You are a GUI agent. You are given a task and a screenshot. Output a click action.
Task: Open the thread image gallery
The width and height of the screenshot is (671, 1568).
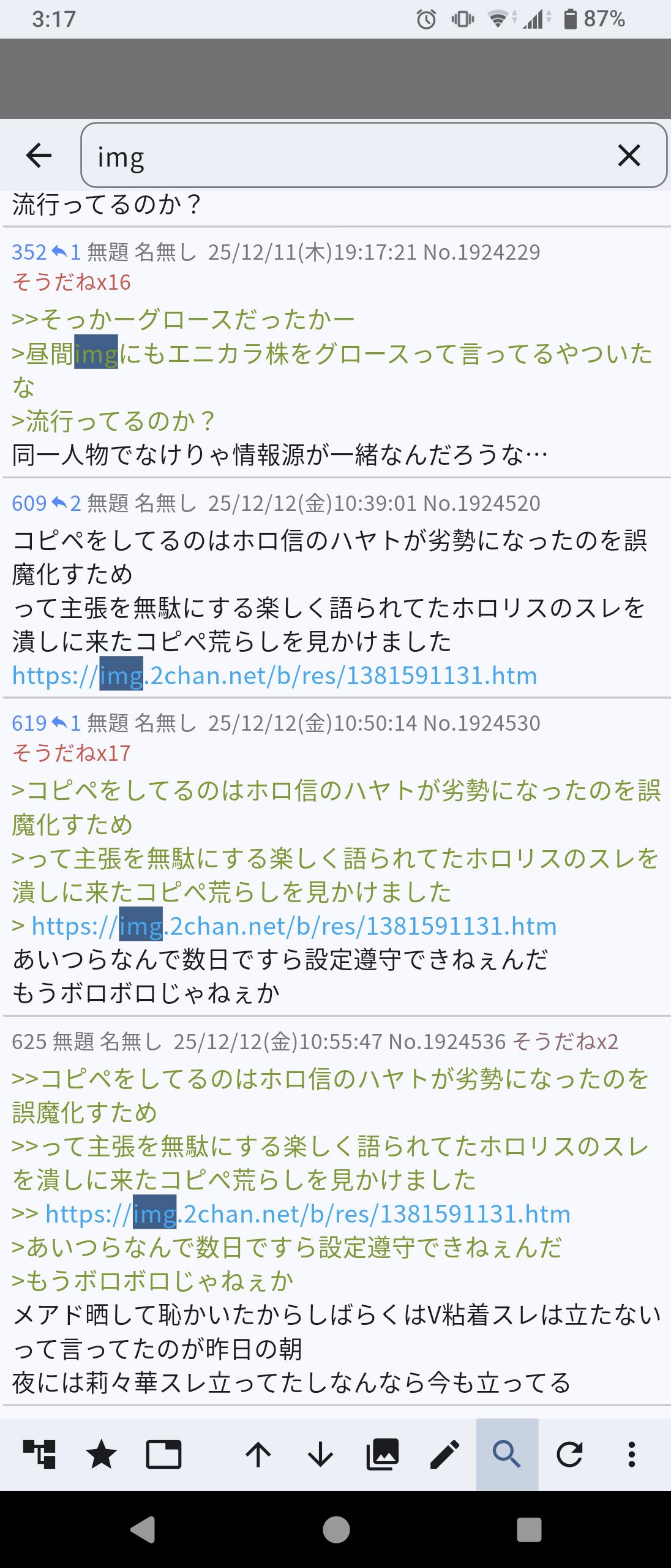pyautogui.click(x=383, y=1454)
